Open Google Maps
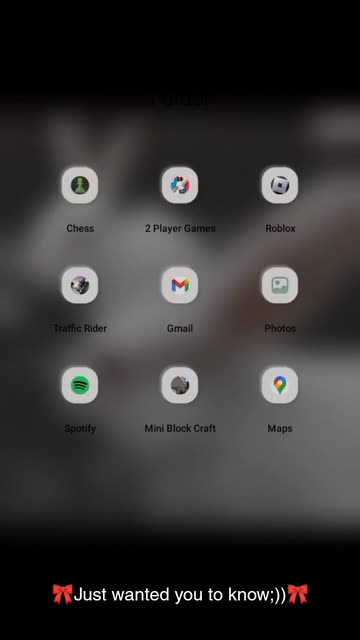The width and height of the screenshot is (360, 640). point(280,385)
